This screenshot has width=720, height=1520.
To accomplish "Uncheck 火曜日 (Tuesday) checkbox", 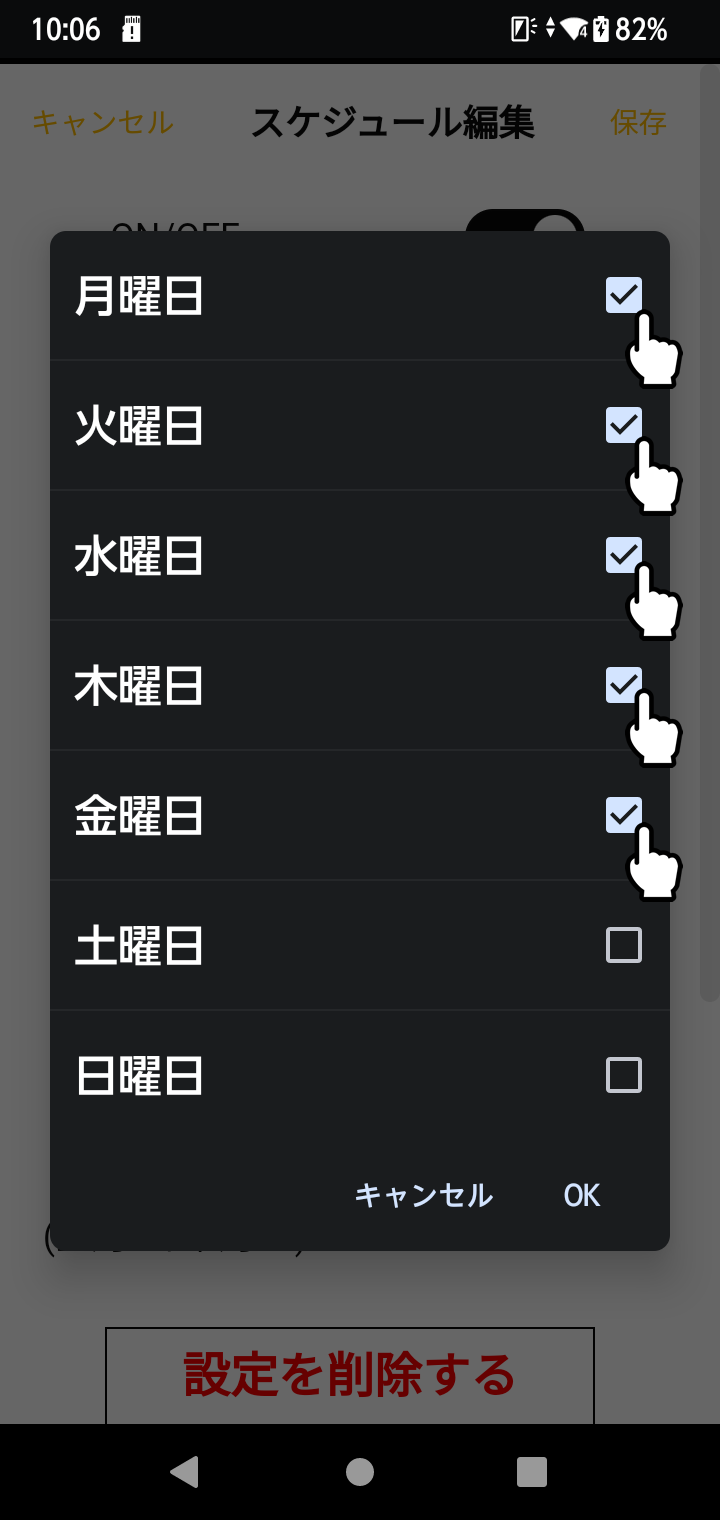I will click(623, 425).
